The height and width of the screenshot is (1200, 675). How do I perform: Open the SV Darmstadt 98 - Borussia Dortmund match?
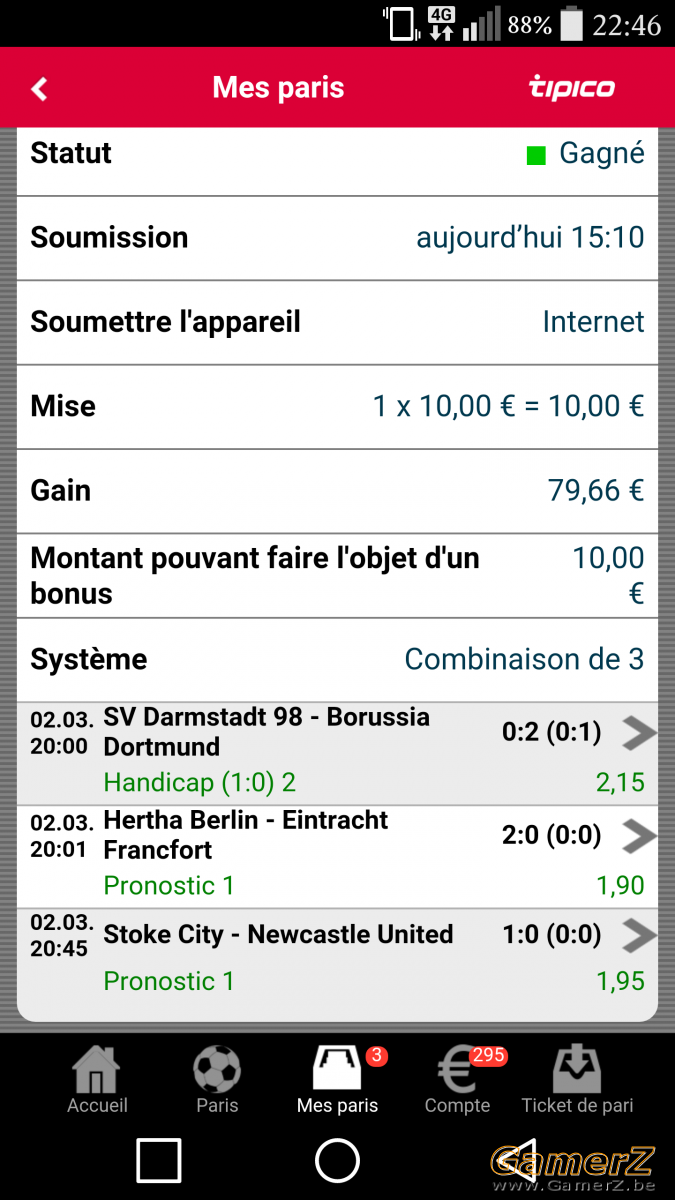point(337,753)
